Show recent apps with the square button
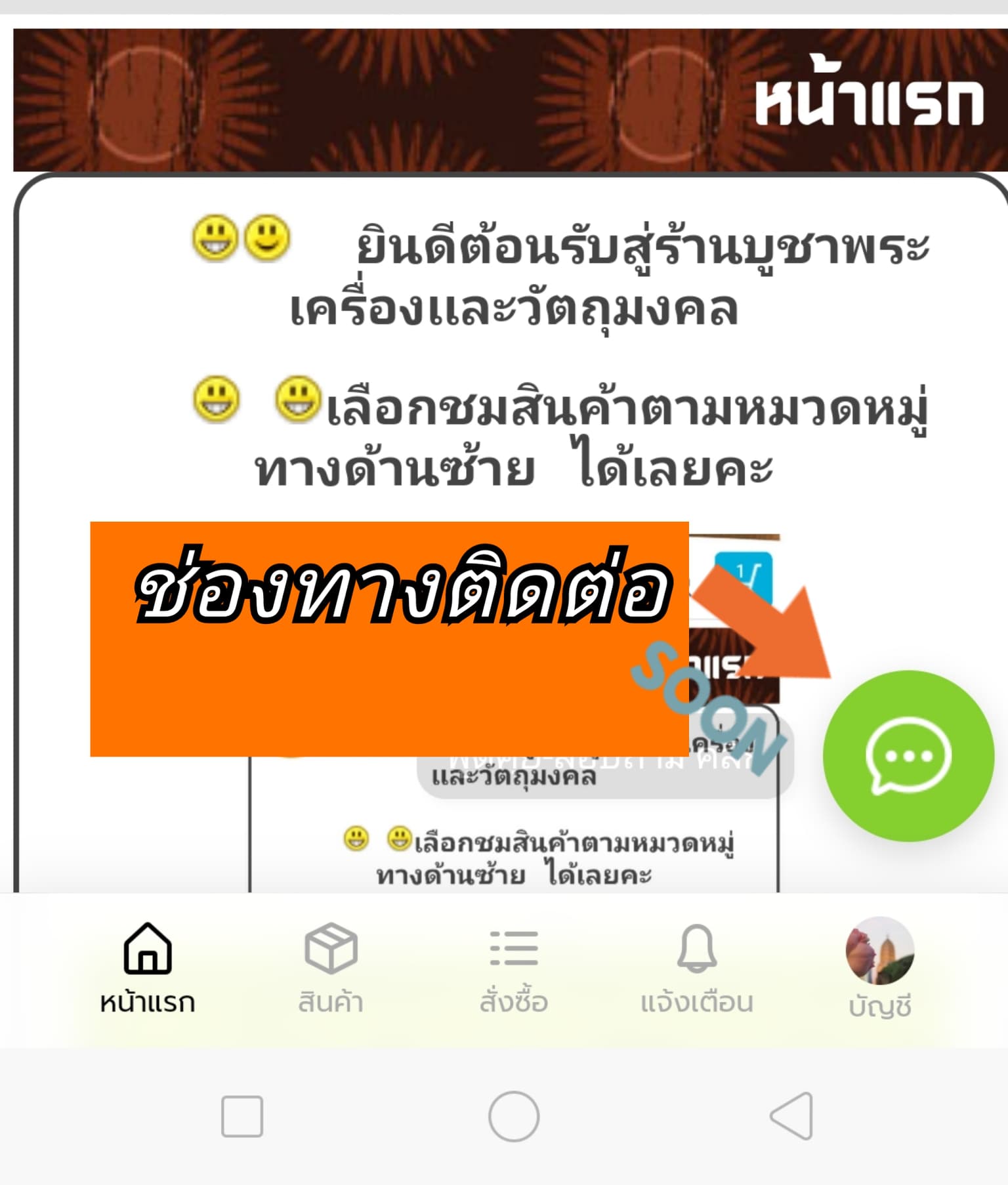The image size is (1008, 1185). pyautogui.click(x=242, y=1116)
